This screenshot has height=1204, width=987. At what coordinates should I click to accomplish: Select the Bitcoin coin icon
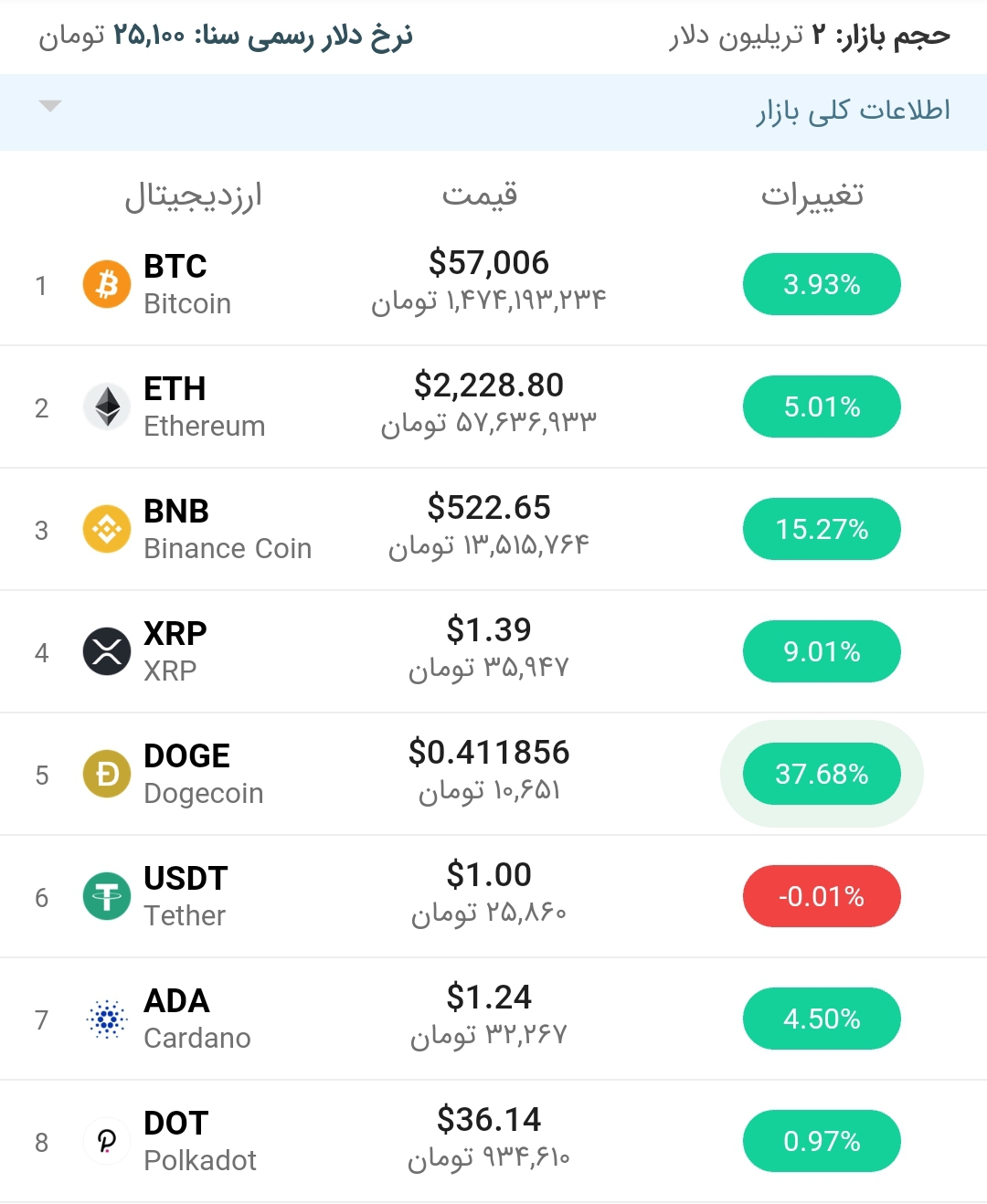[x=107, y=284]
